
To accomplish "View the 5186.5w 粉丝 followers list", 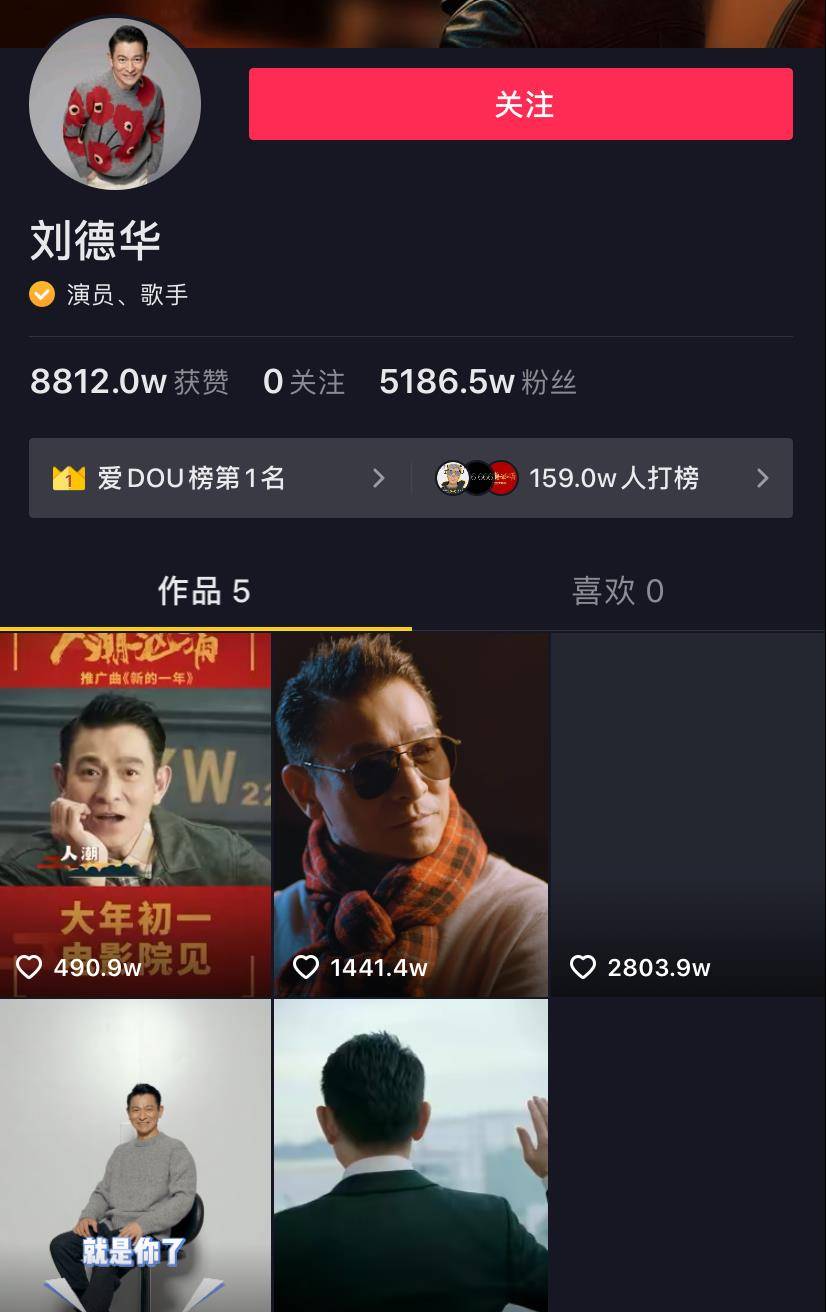I will (477, 382).
